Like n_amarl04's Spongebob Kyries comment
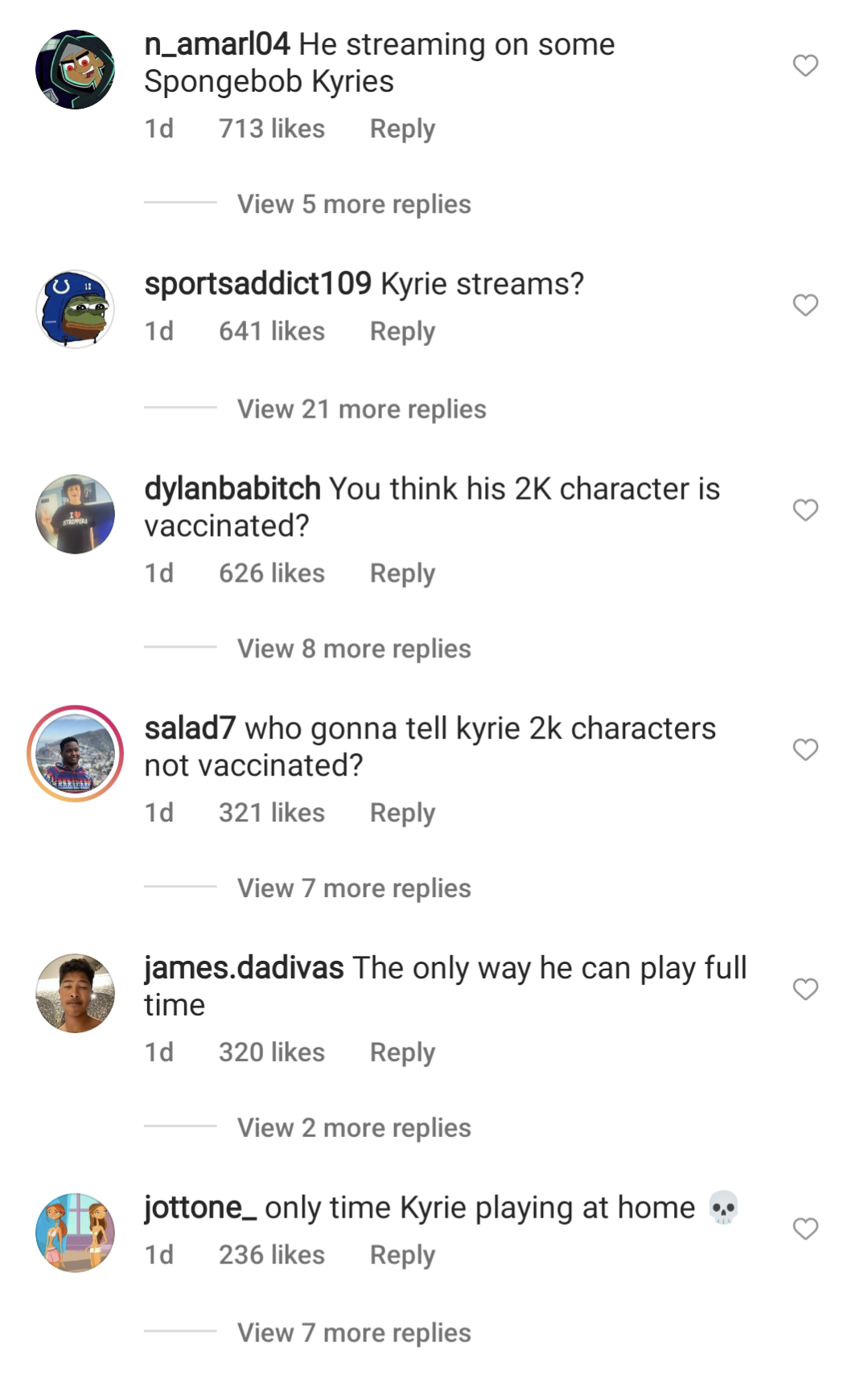The image size is (868, 1380). tap(805, 65)
